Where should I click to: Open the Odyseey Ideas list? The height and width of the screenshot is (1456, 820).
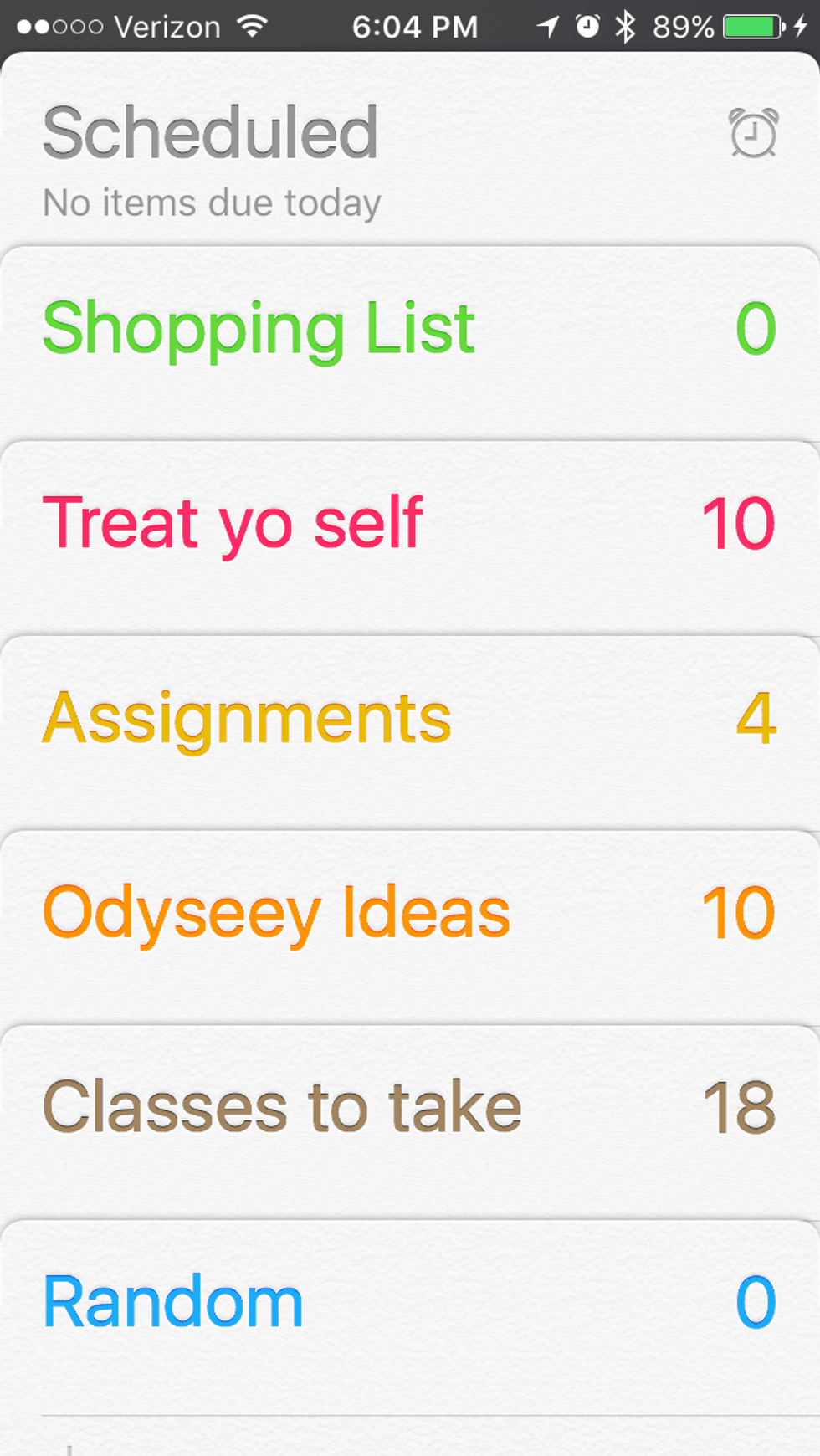pos(276,913)
